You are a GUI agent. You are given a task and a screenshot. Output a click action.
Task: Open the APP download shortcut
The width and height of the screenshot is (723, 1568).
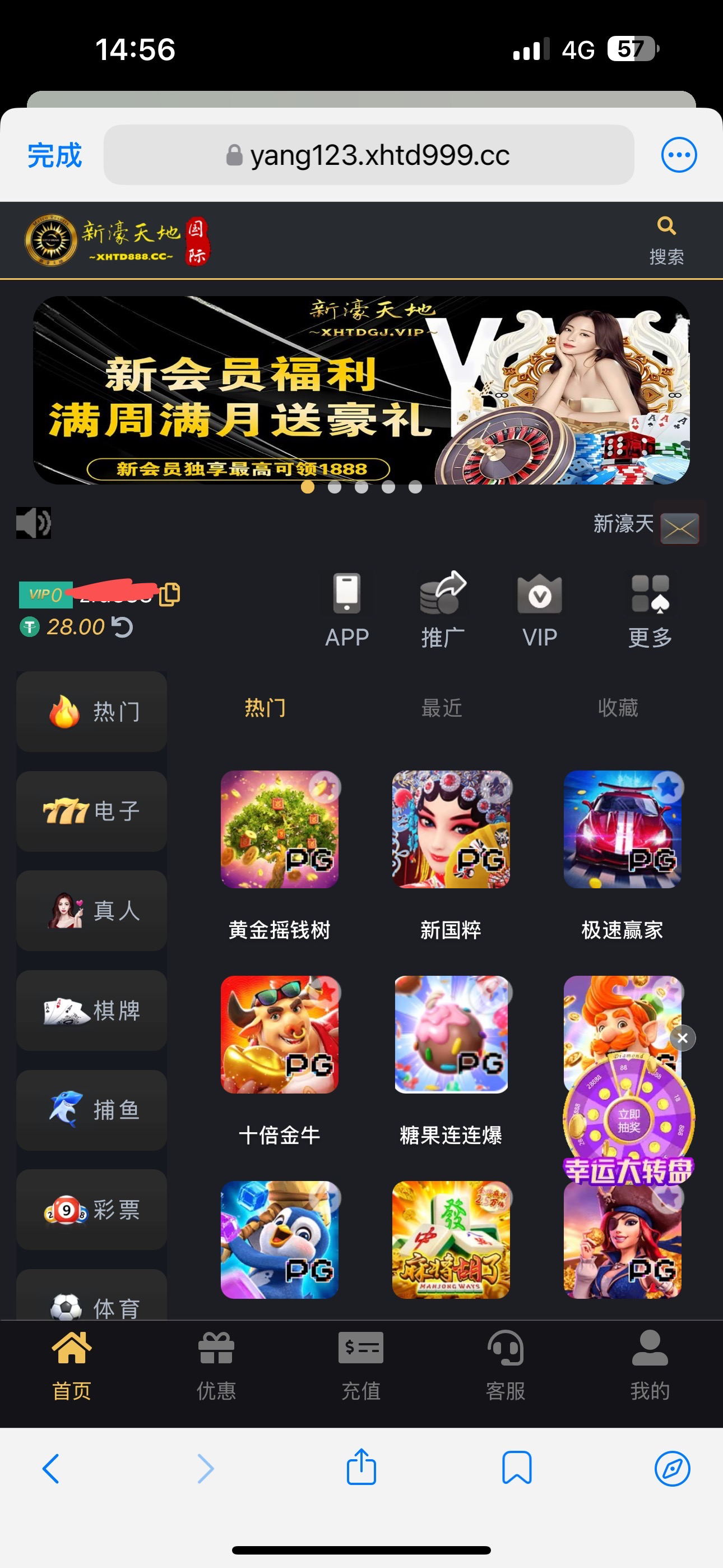(347, 609)
